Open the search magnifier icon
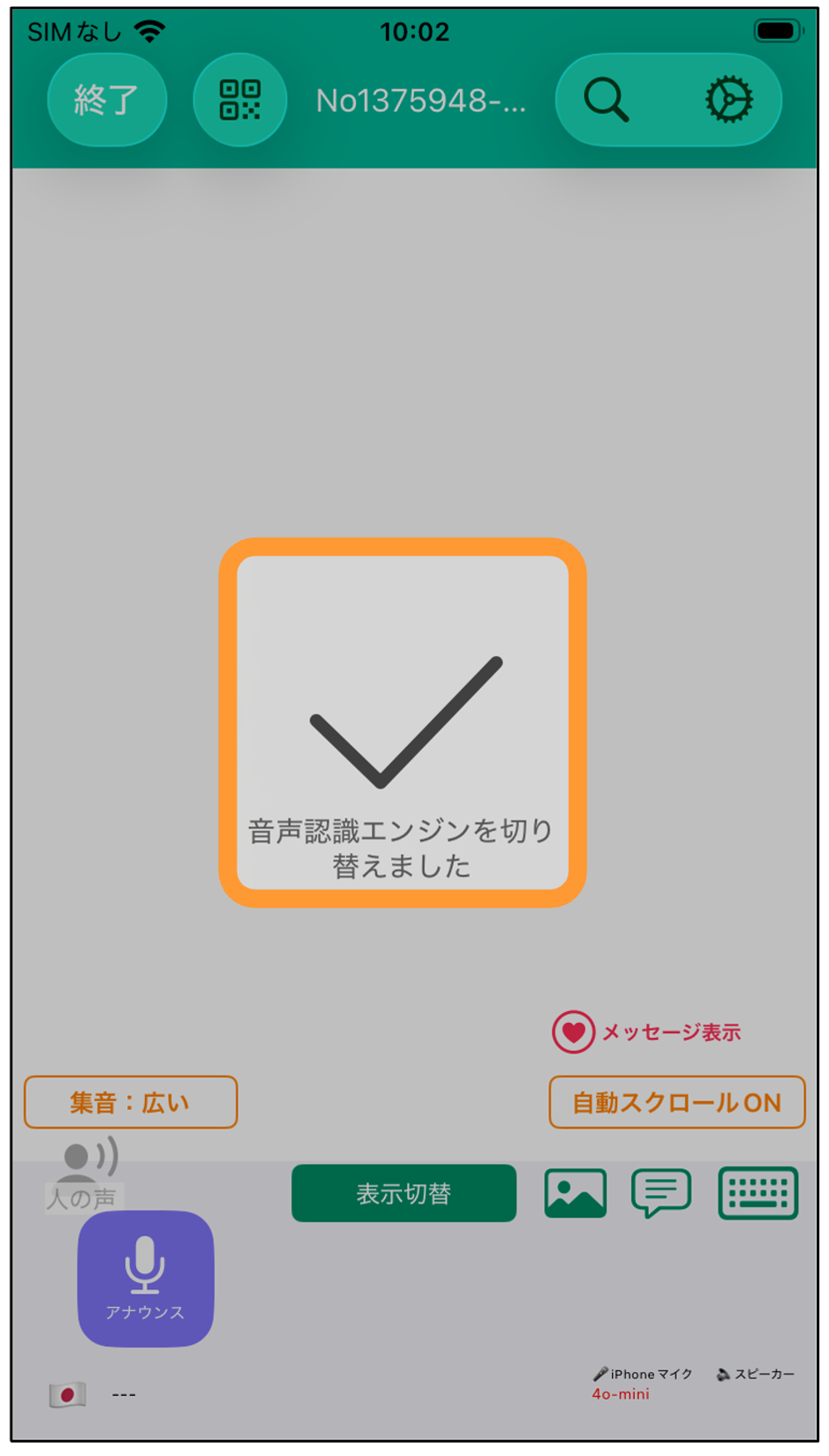The height and width of the screenshot is (1456, 829). tap(607, 100)
